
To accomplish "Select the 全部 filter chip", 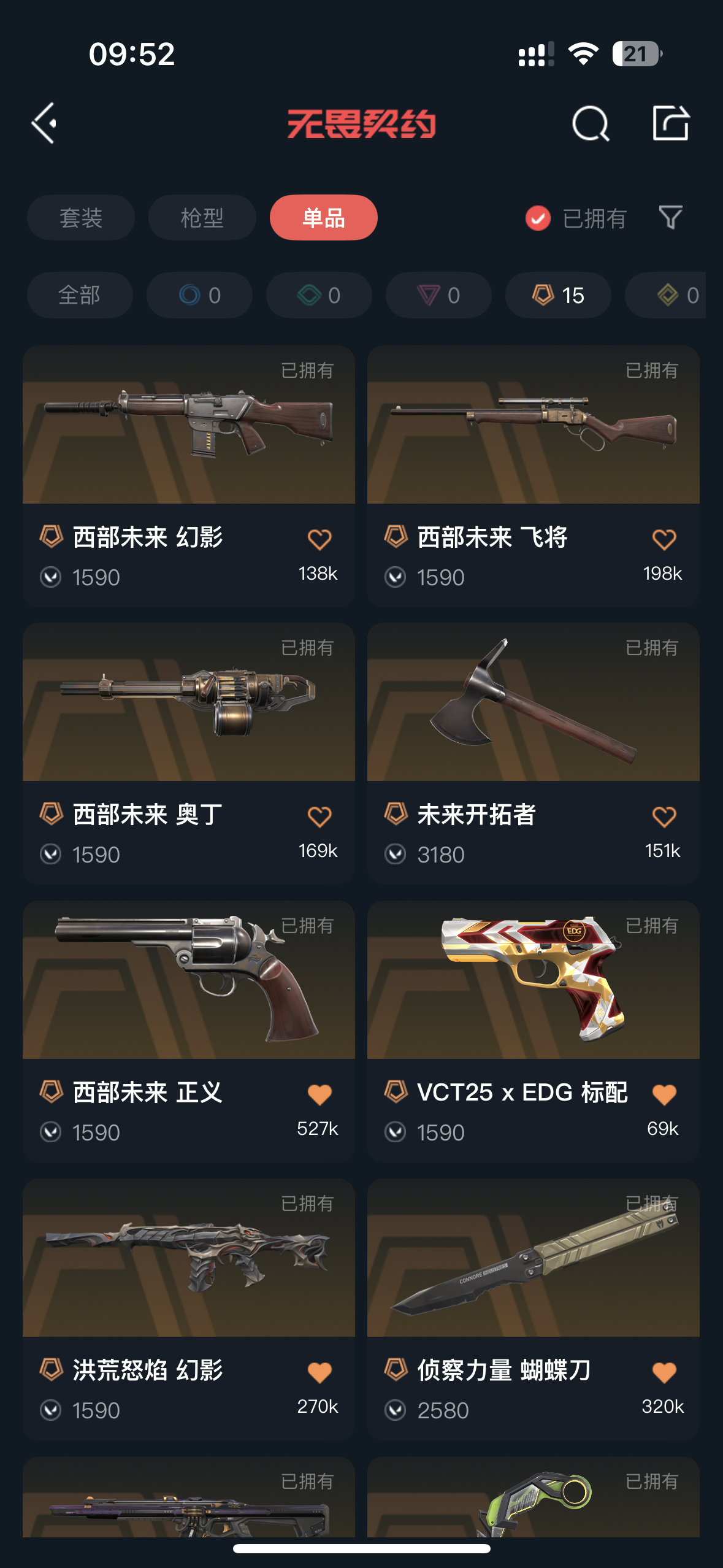I will (80, 295).
